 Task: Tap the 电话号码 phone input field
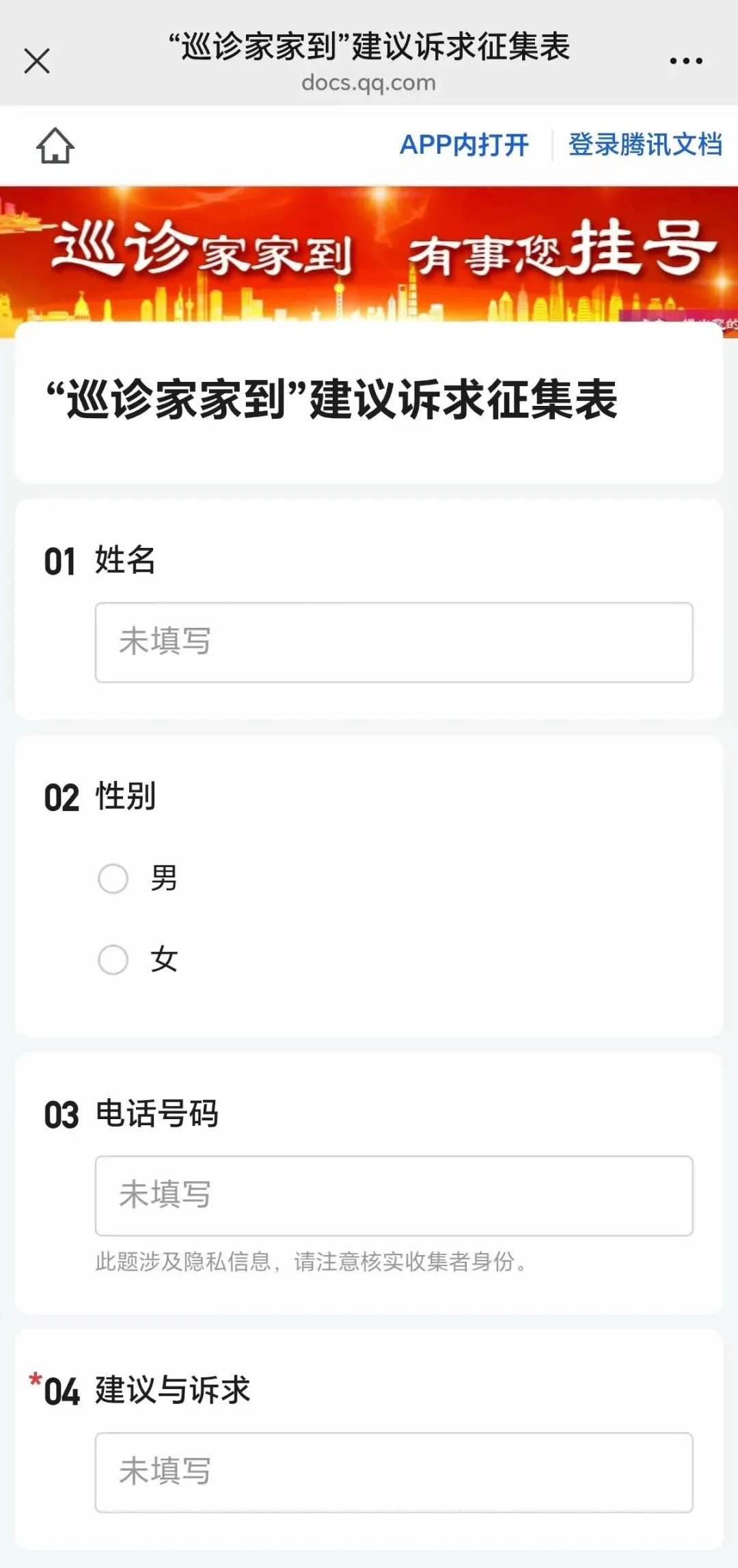click(394, 1196)
